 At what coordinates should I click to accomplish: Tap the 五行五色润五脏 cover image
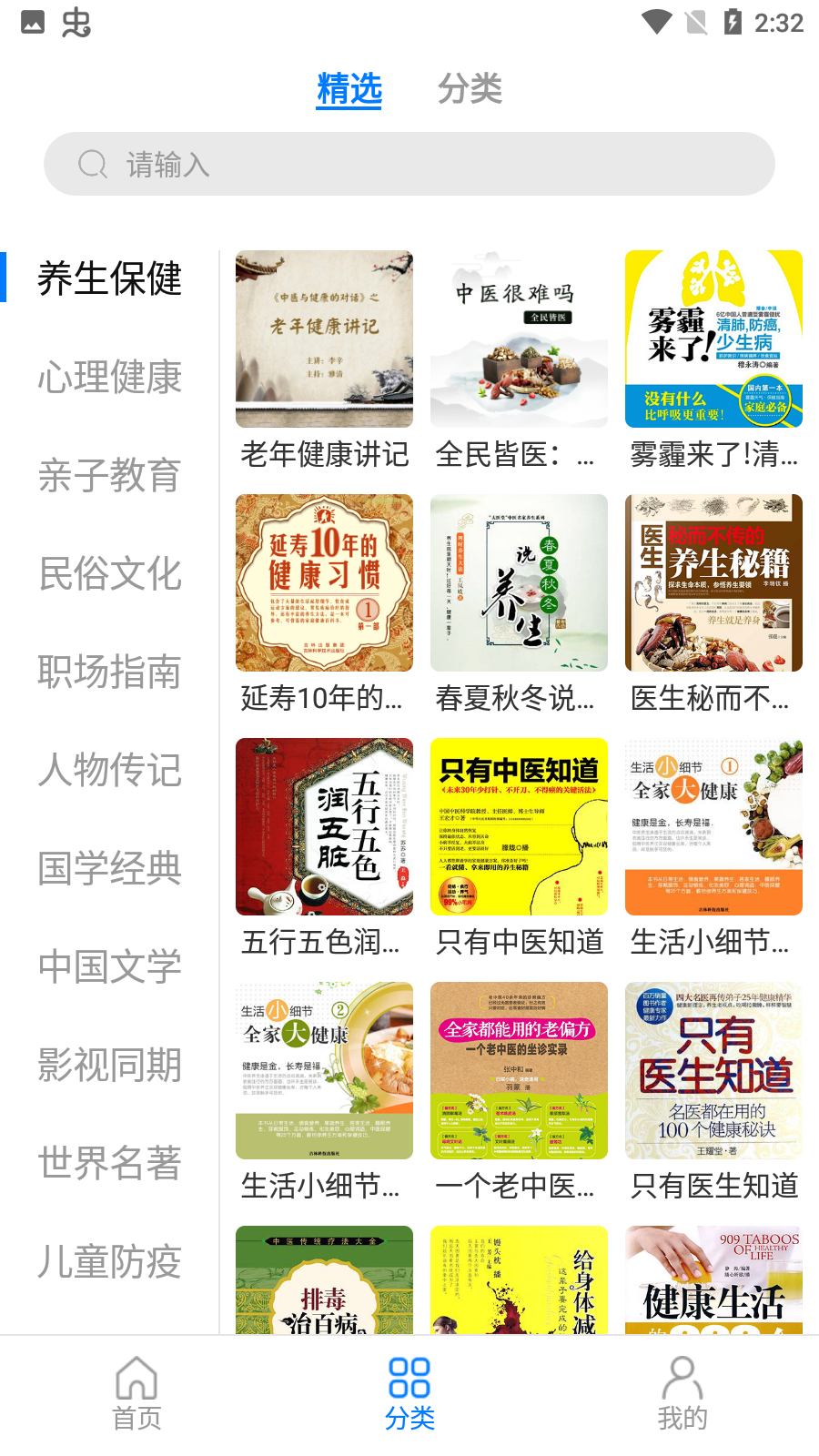(x=324, y=826)
